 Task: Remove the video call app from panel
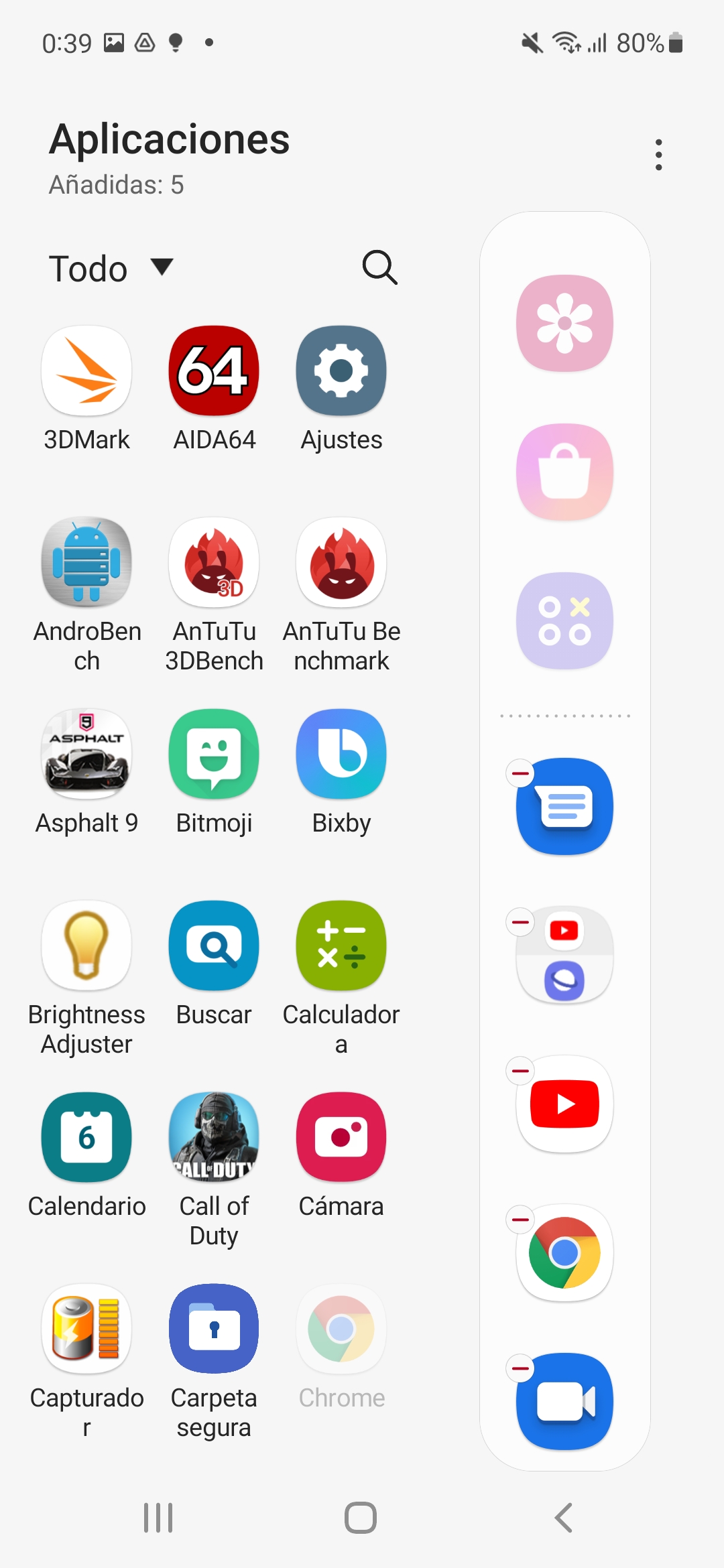(x=520, y=1368)
